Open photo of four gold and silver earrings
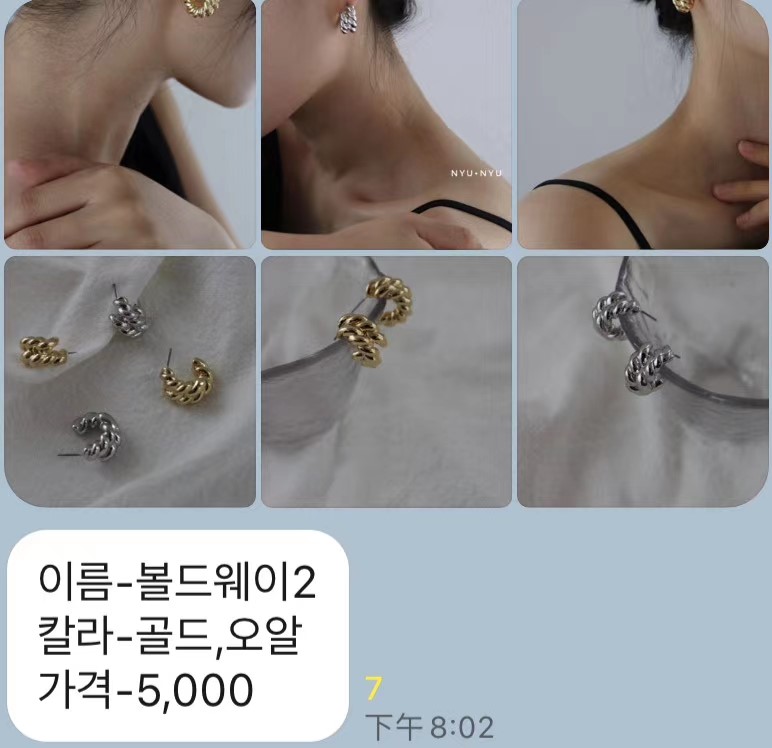The image size is (772, 748). [x=129, y=381]
